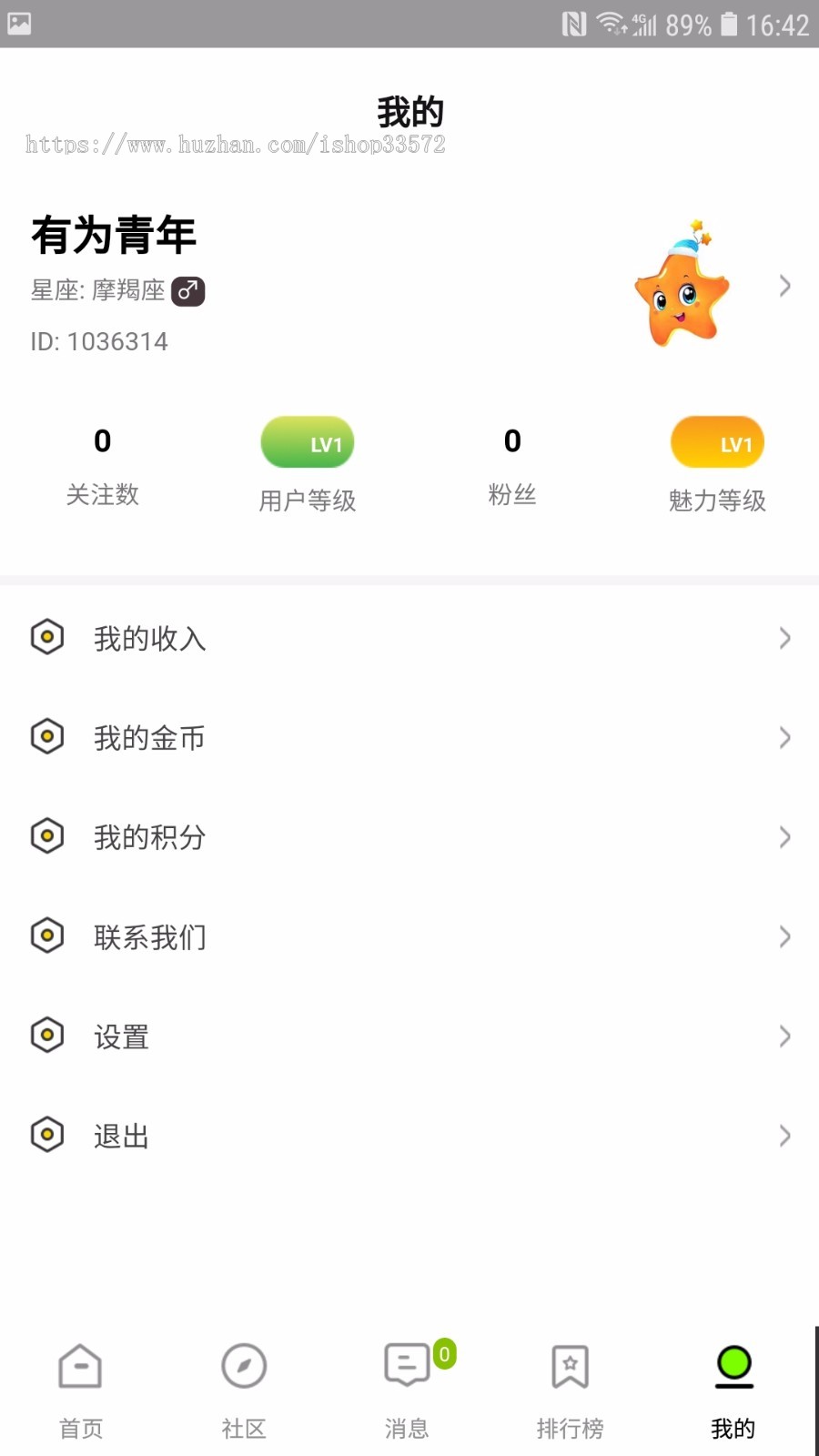Expand the 我的积分 row chevron

(785, 836)
